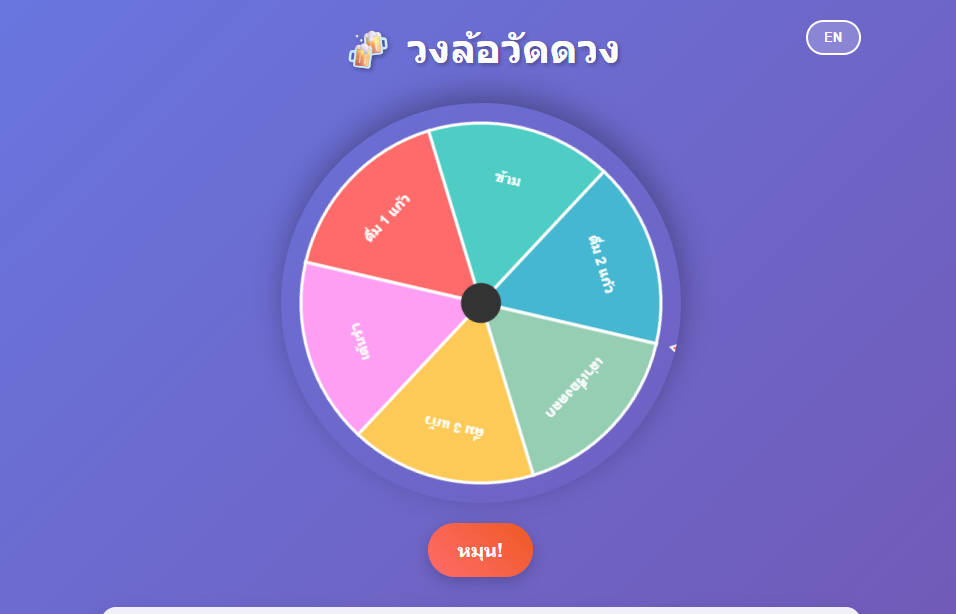This screenshot has width=956, height=614.
Task: Switch language with the EN button
Action: (x=833, y=38)
